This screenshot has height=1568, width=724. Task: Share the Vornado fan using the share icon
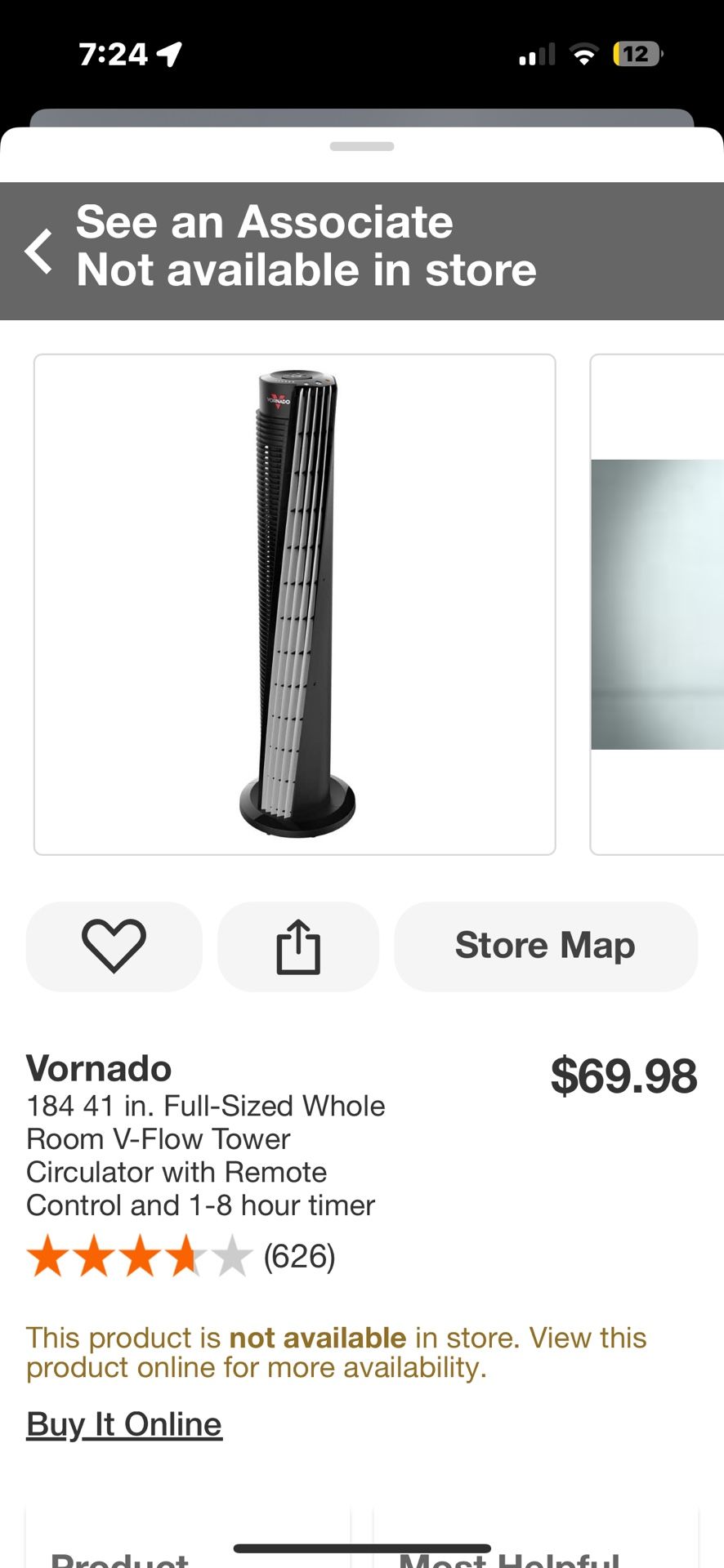(x=297, y=946)
